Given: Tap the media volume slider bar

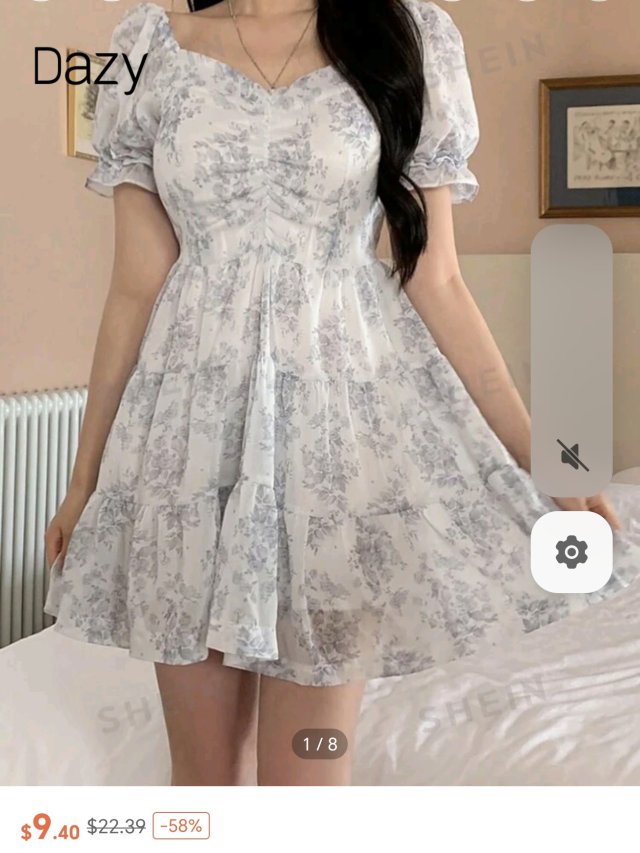Looking at the screenshot, I should tap(571, 330).
